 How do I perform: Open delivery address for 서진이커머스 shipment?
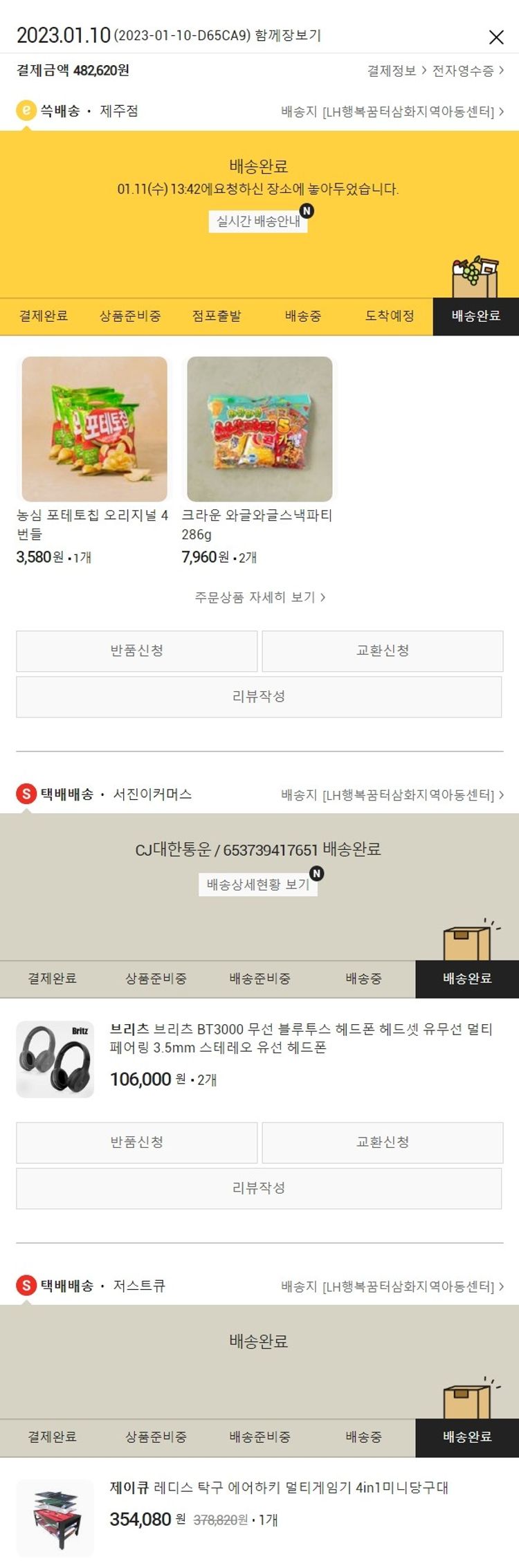pyautogui.click(x=392, y=795)
